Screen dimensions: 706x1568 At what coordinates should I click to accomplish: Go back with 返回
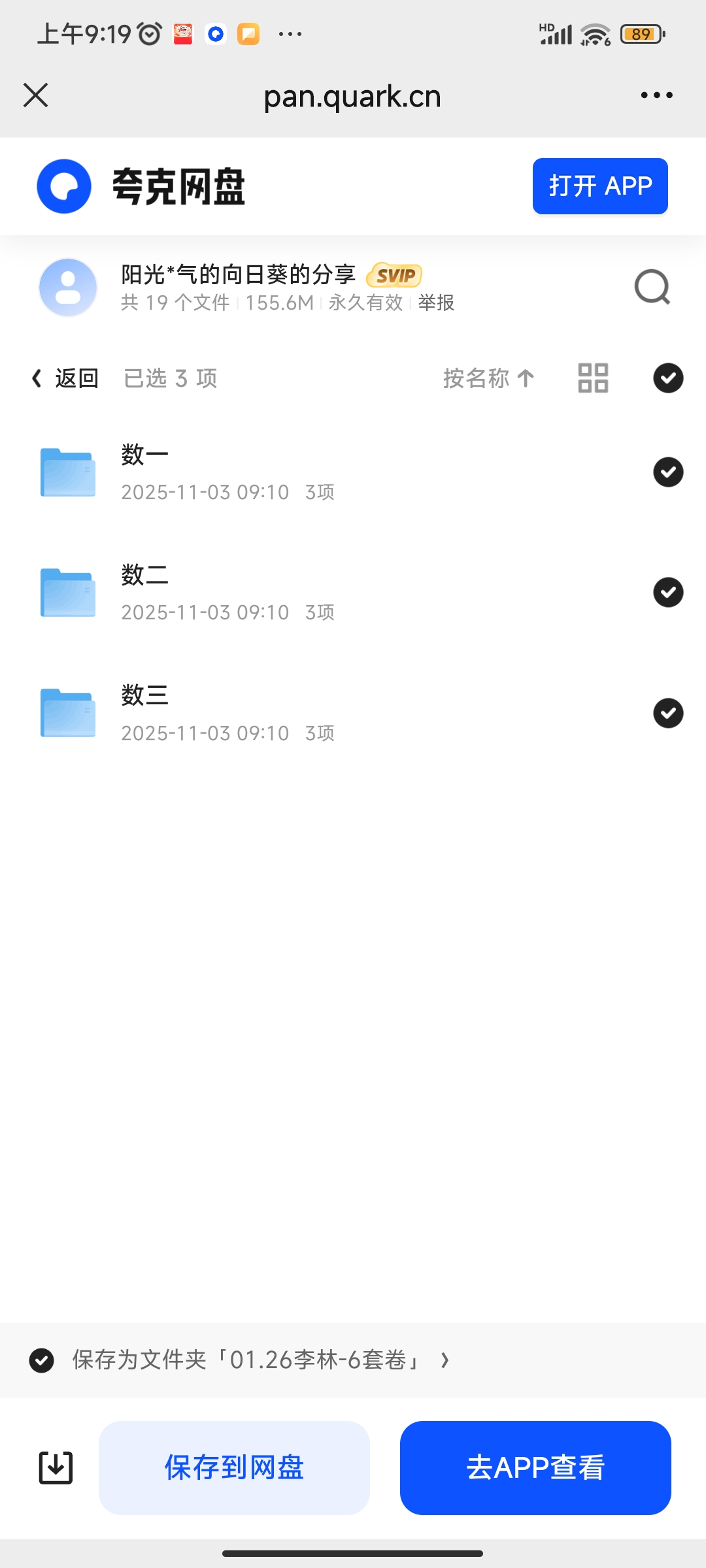(x=65, y=378)
